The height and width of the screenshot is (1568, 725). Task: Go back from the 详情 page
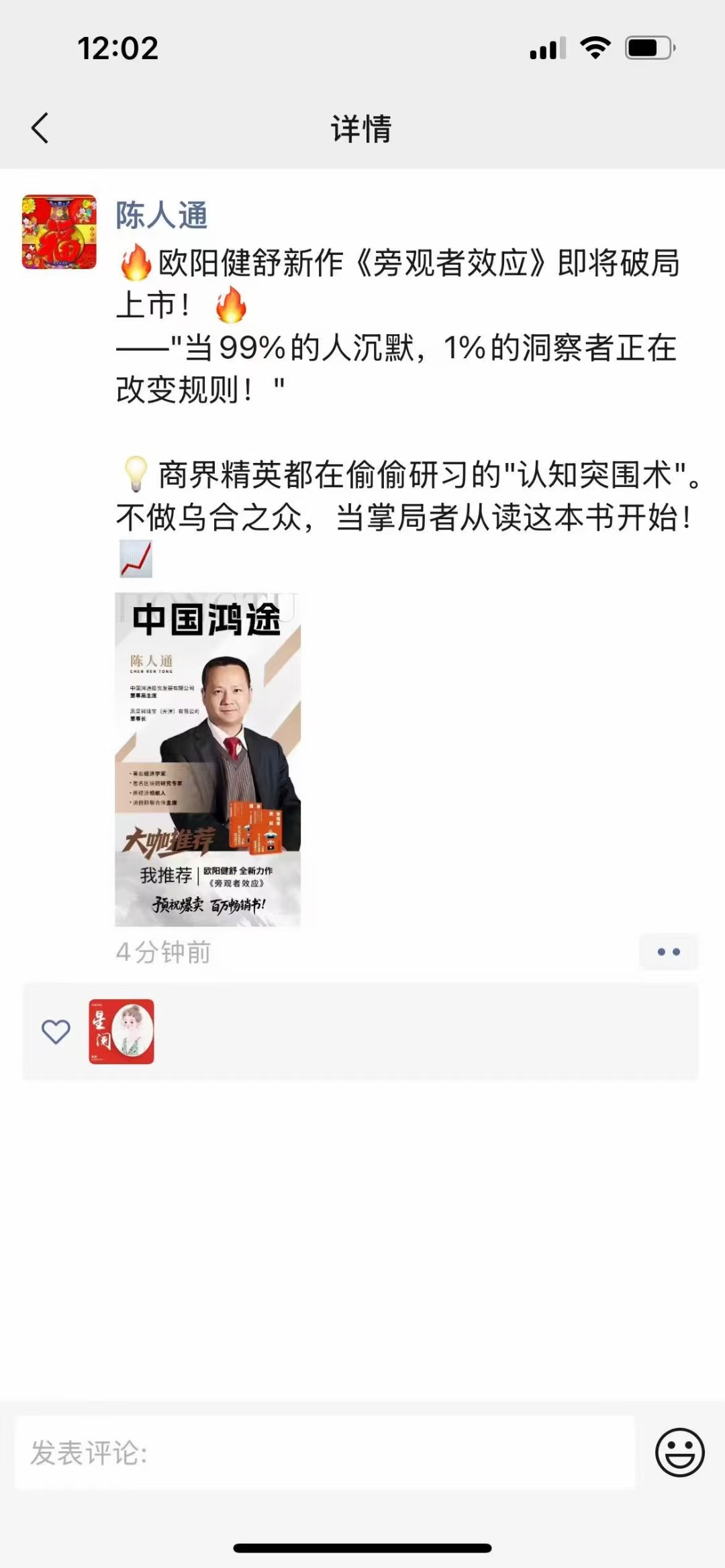pos(40,127)
